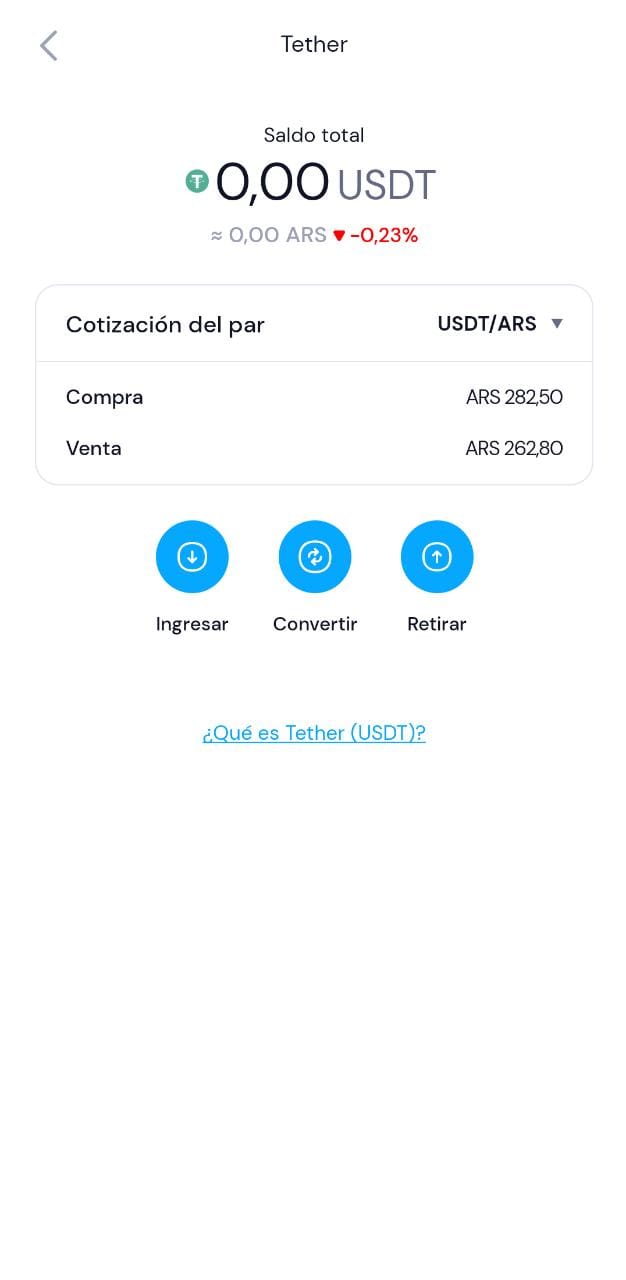Screen dimensions: 626x1280
Task: Go back from the Tether screen
Action: tap(48, 45)
